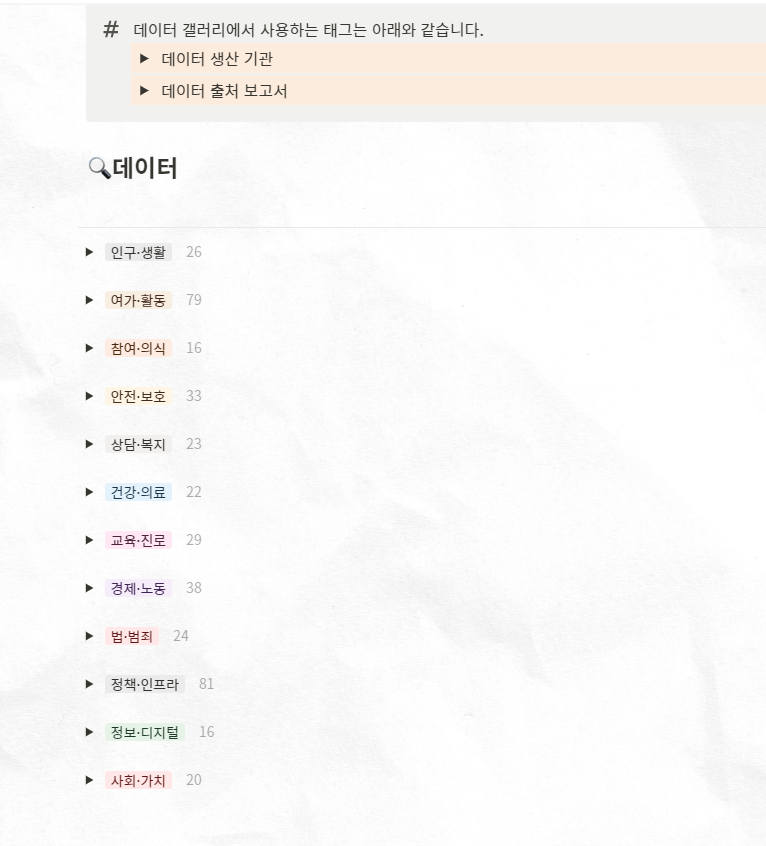Viewport: 766px width, 846px height.
Task: Expand the 데이터 생산 기관 toggle
Action: [145, 59]
